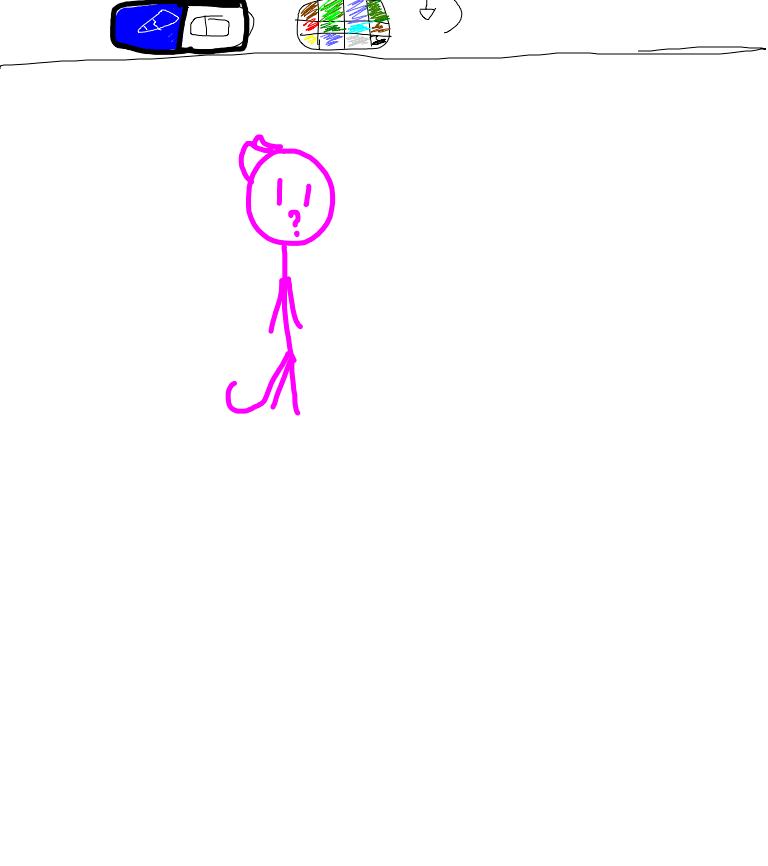Pick the red color swatch
The height and width of the screenshot is (866, 768).
[310, 24]
